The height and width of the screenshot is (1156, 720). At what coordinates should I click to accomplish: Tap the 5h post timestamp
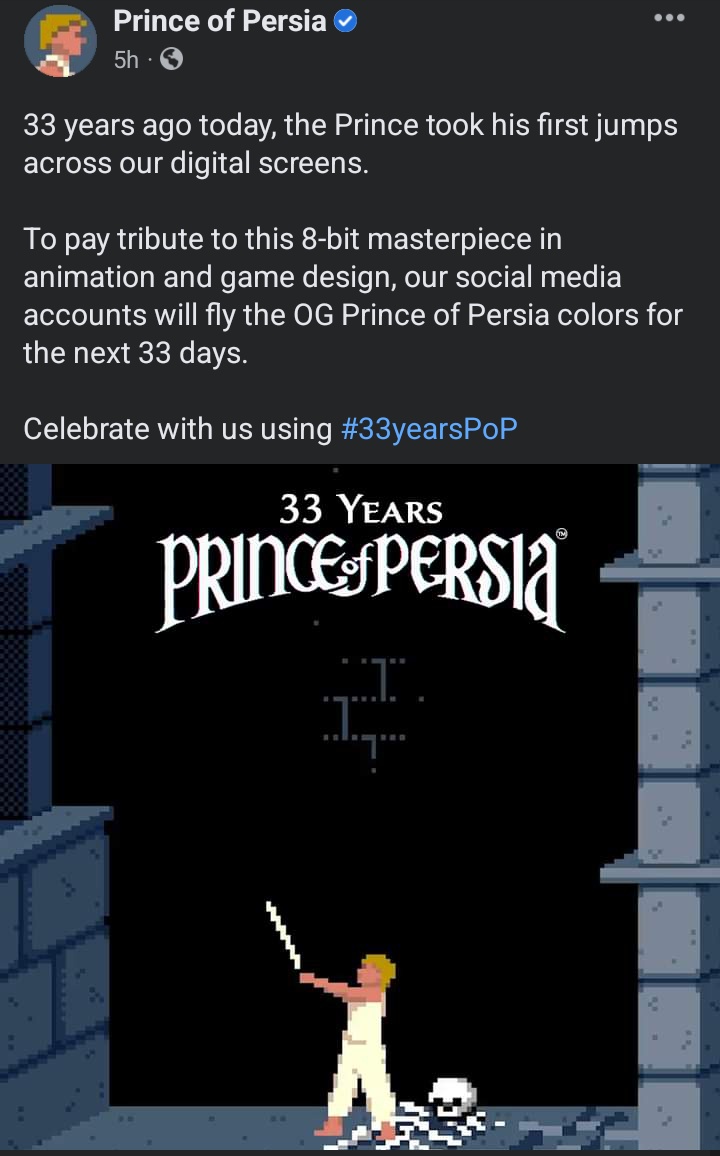[126, 60]
